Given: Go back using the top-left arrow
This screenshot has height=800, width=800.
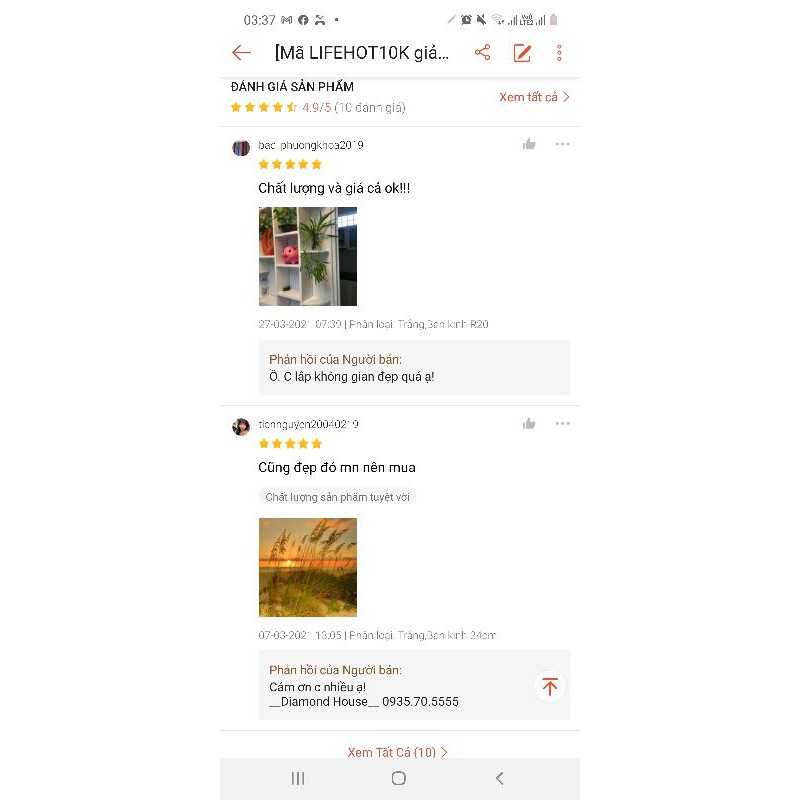Looking at the screenshot, I should pos(241,53).
